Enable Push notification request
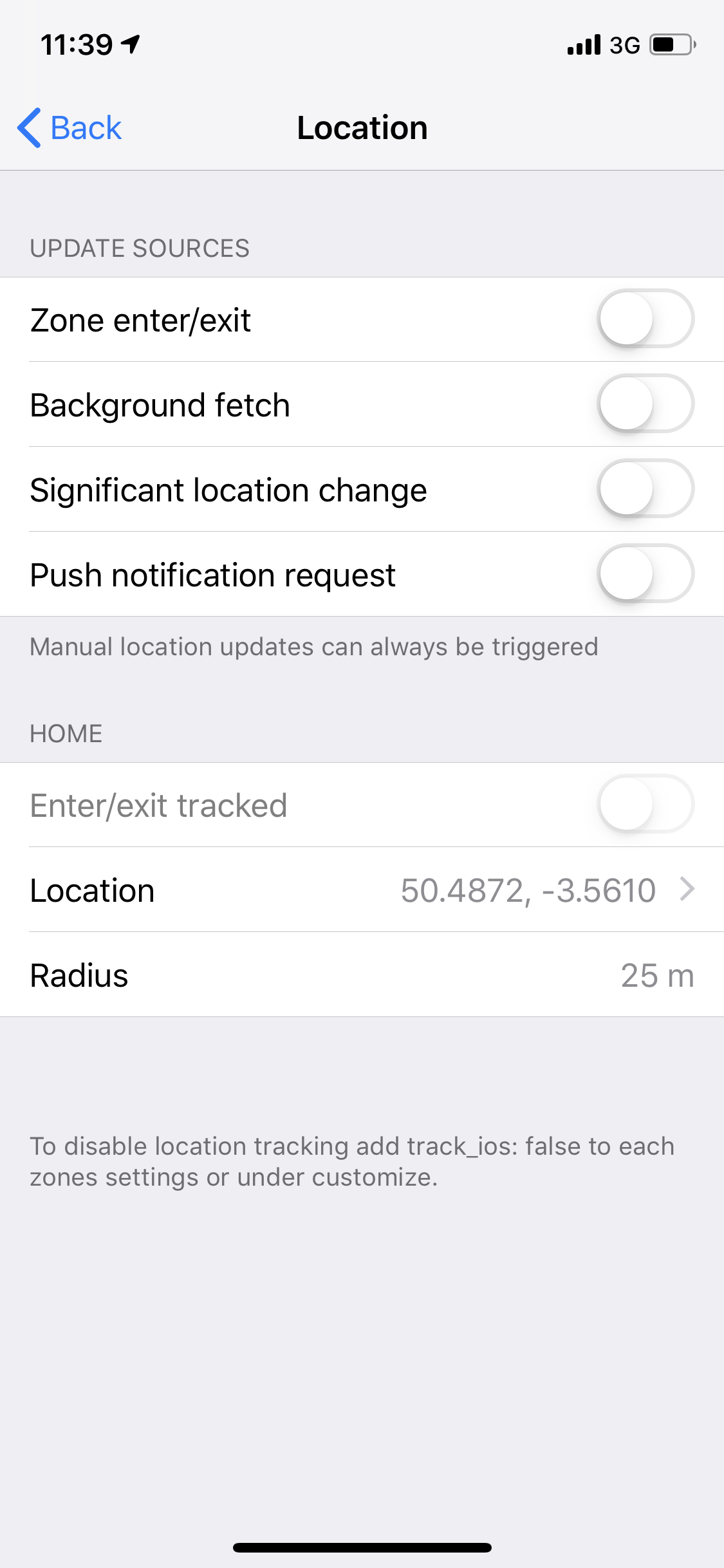This screenshot has width=724, height=1568. pyautogui.click(x=645, y=574)
